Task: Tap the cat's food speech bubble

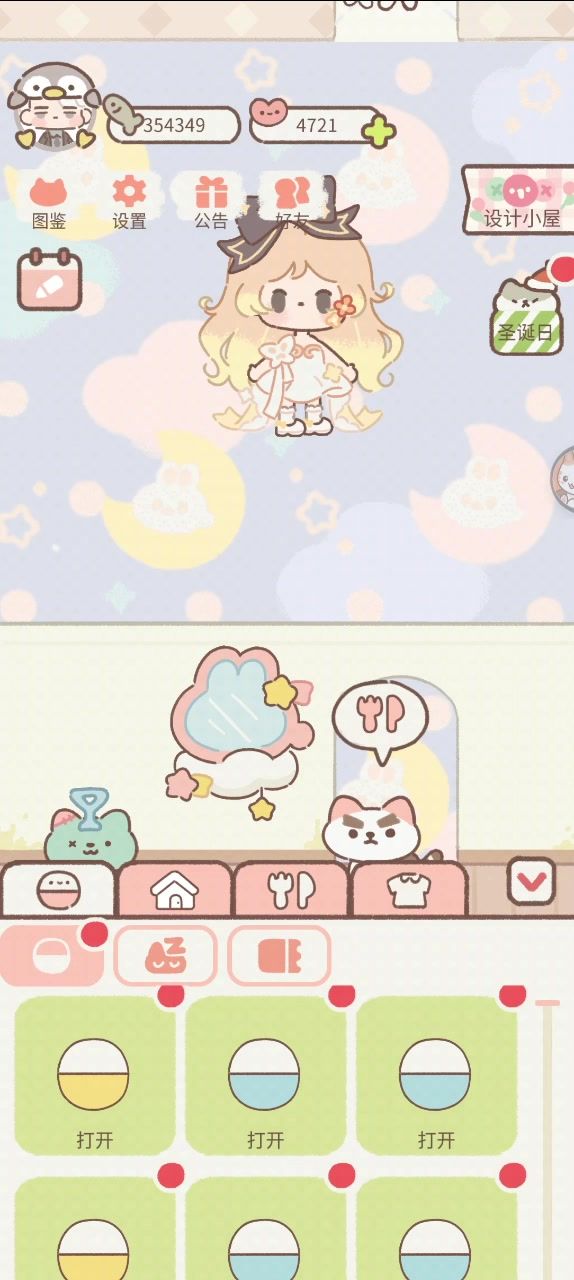Action: tap(380, 715)
